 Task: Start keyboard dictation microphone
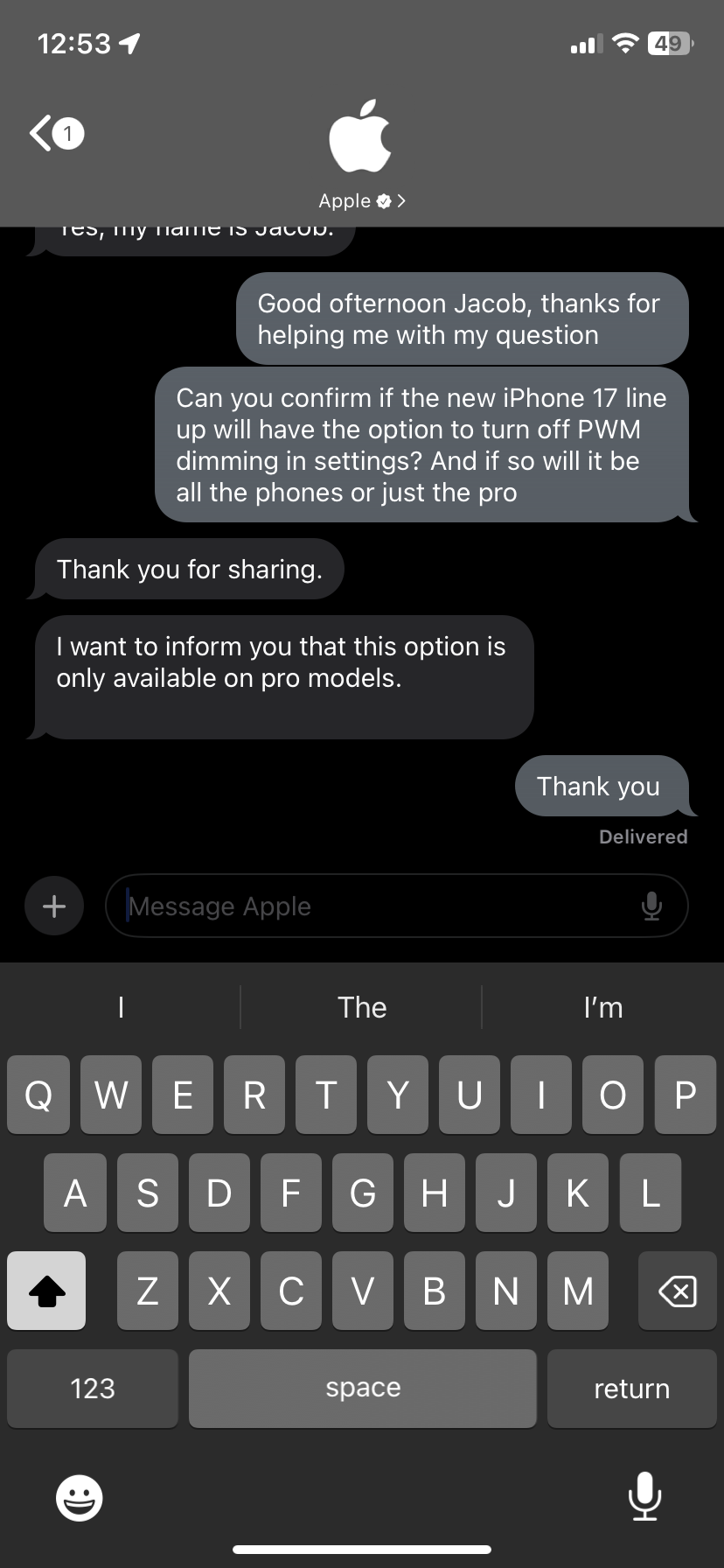pos(644,1495)
